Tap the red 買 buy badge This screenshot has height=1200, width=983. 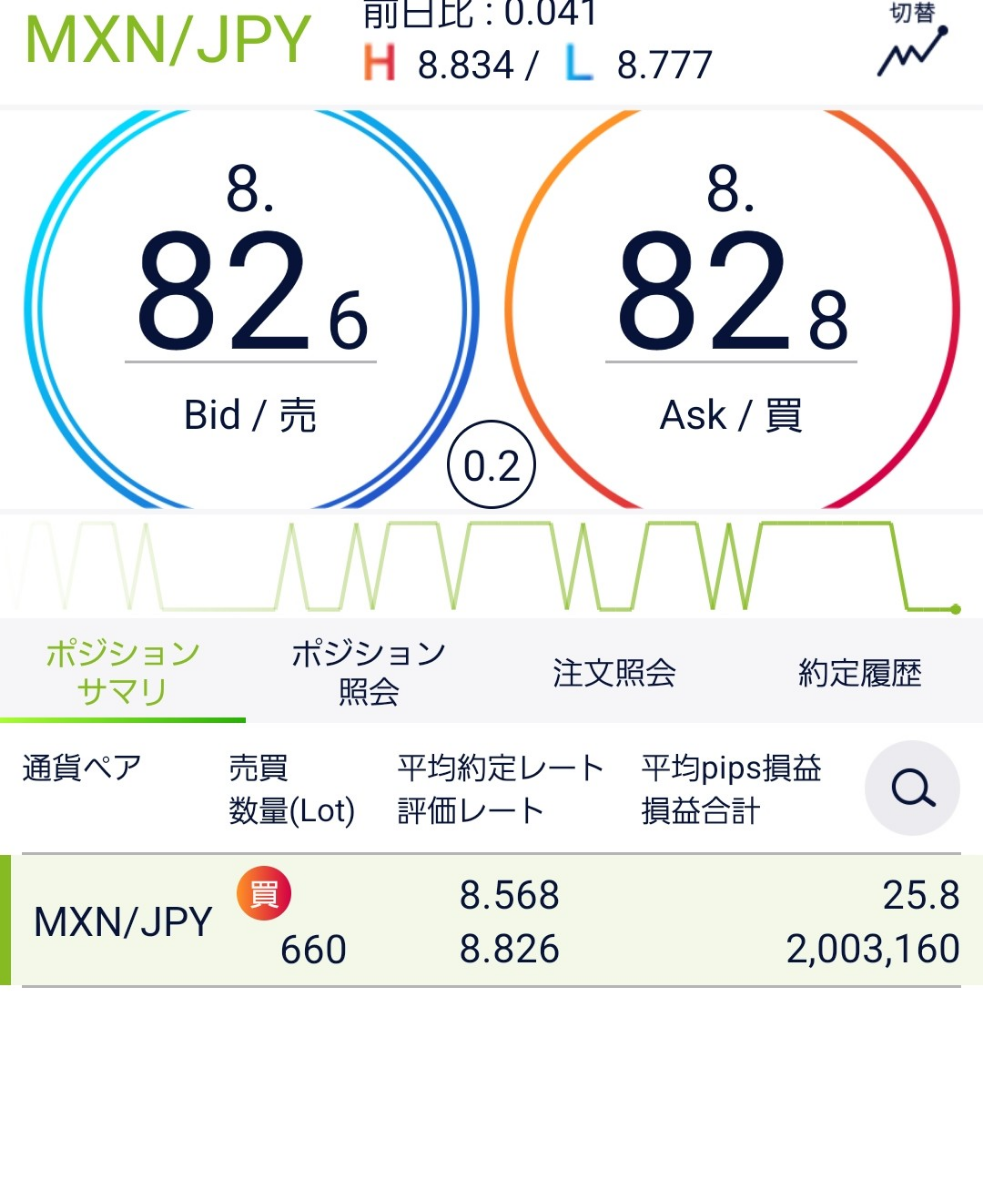262,893
